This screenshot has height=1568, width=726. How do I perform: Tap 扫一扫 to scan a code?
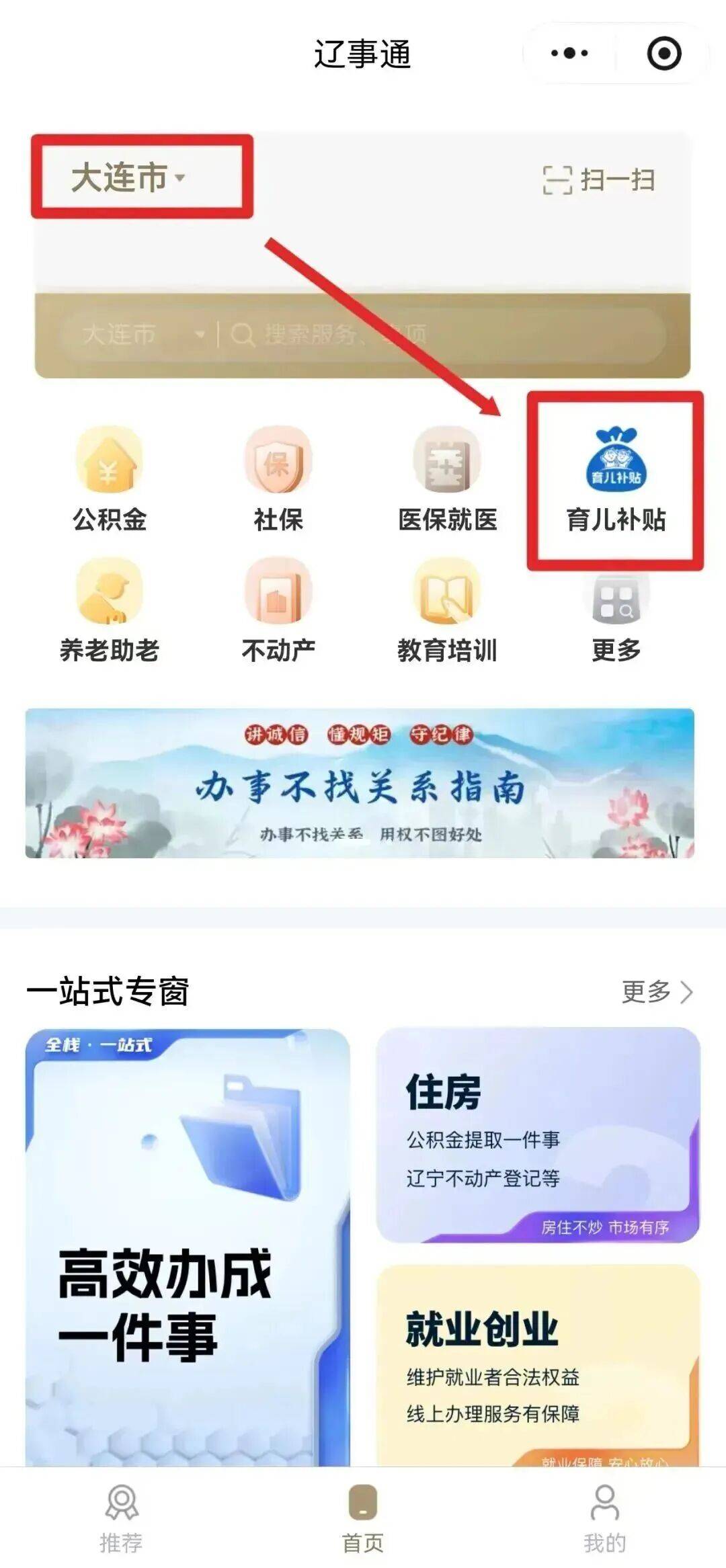pos(599,180)
